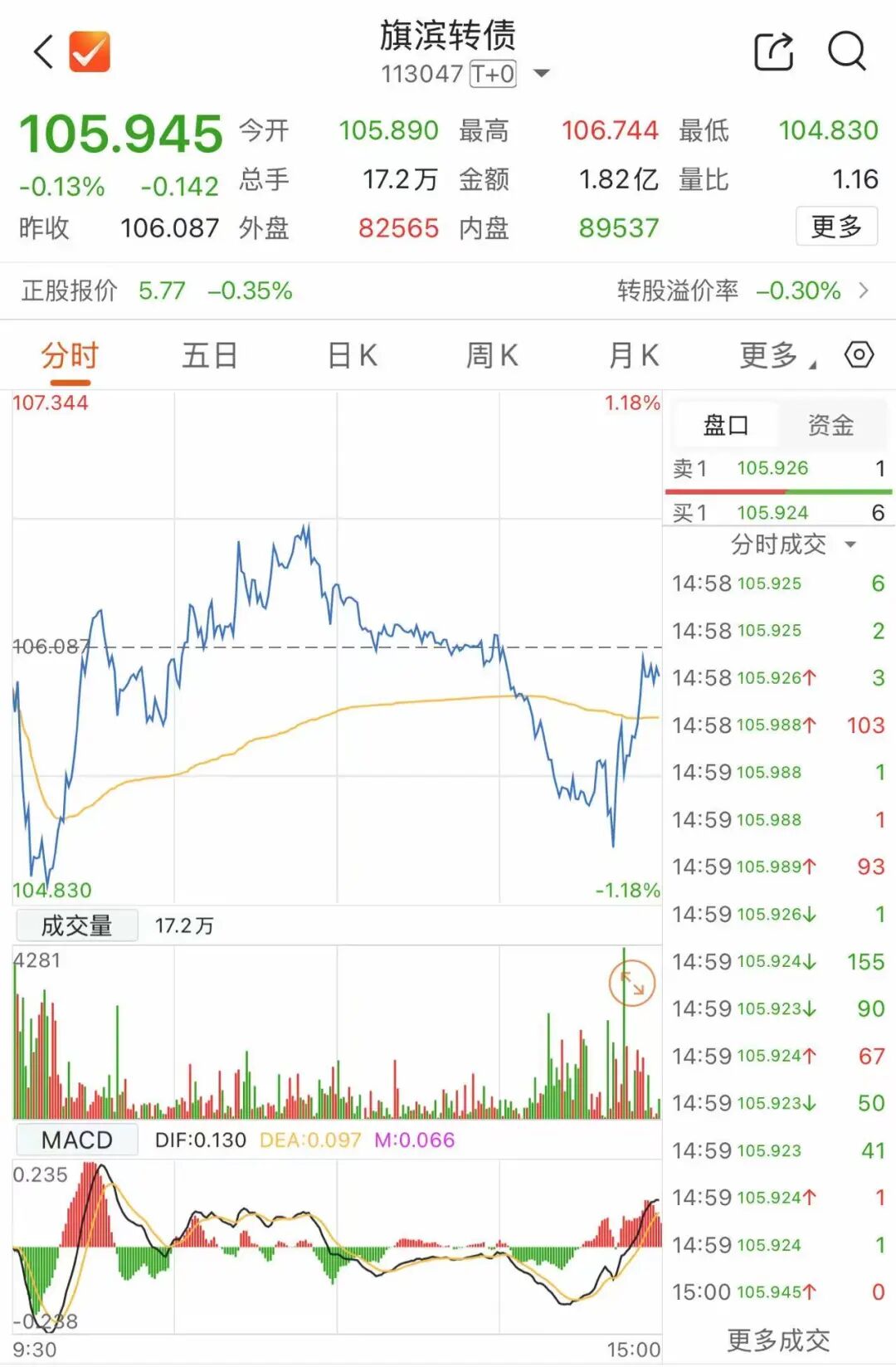View 更多成交 trade records
Screen dimensions: 896x1367
[778, 1340]
